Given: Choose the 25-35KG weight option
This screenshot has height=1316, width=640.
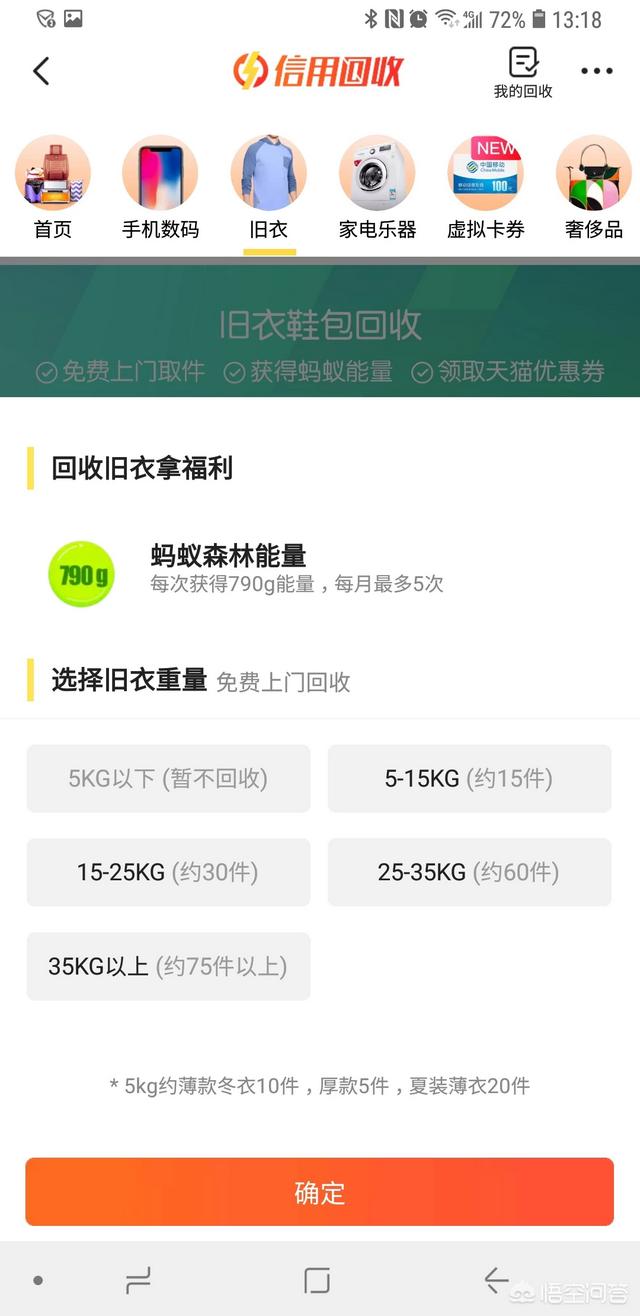Looking at the screenshot, I should (469, 872).
